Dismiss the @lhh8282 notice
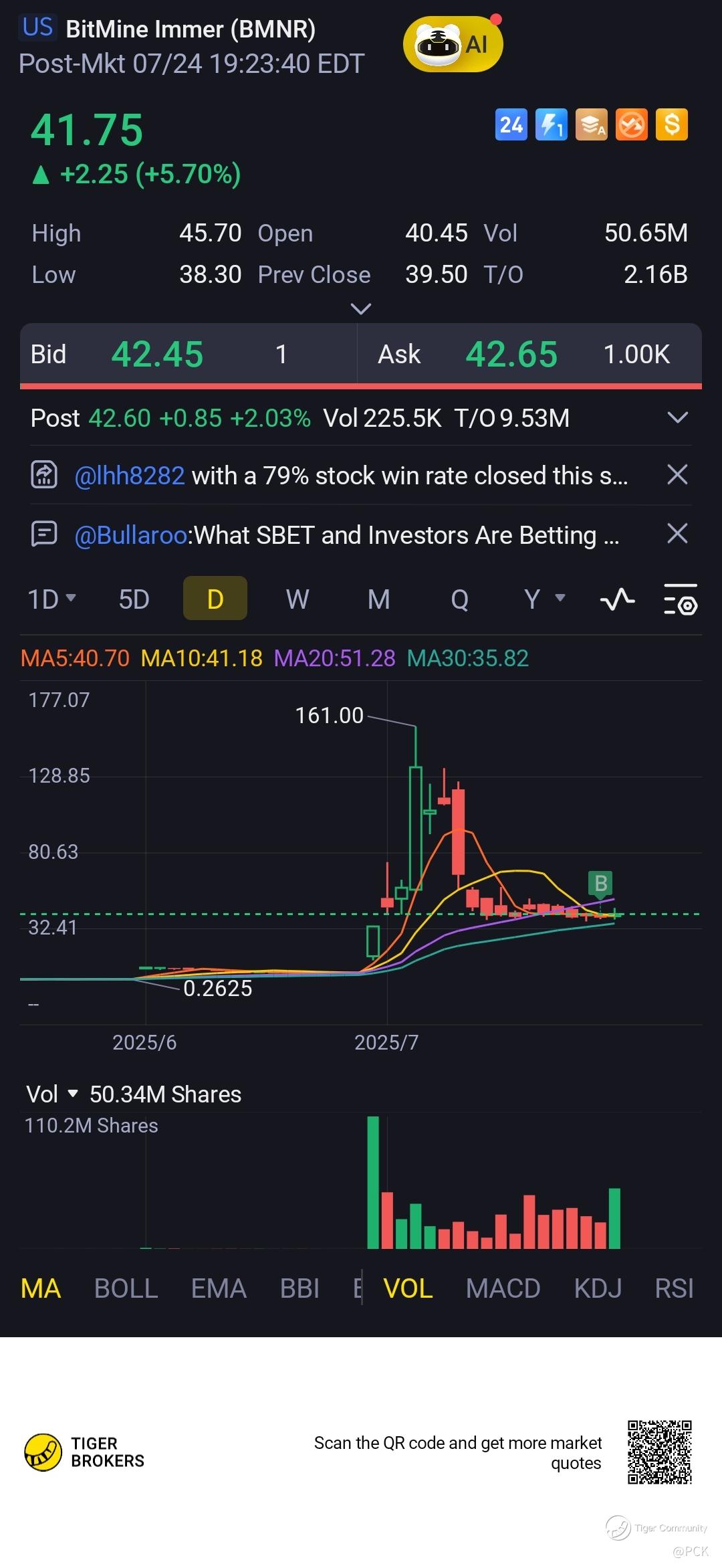The image size is (722, 1568). 677,475
